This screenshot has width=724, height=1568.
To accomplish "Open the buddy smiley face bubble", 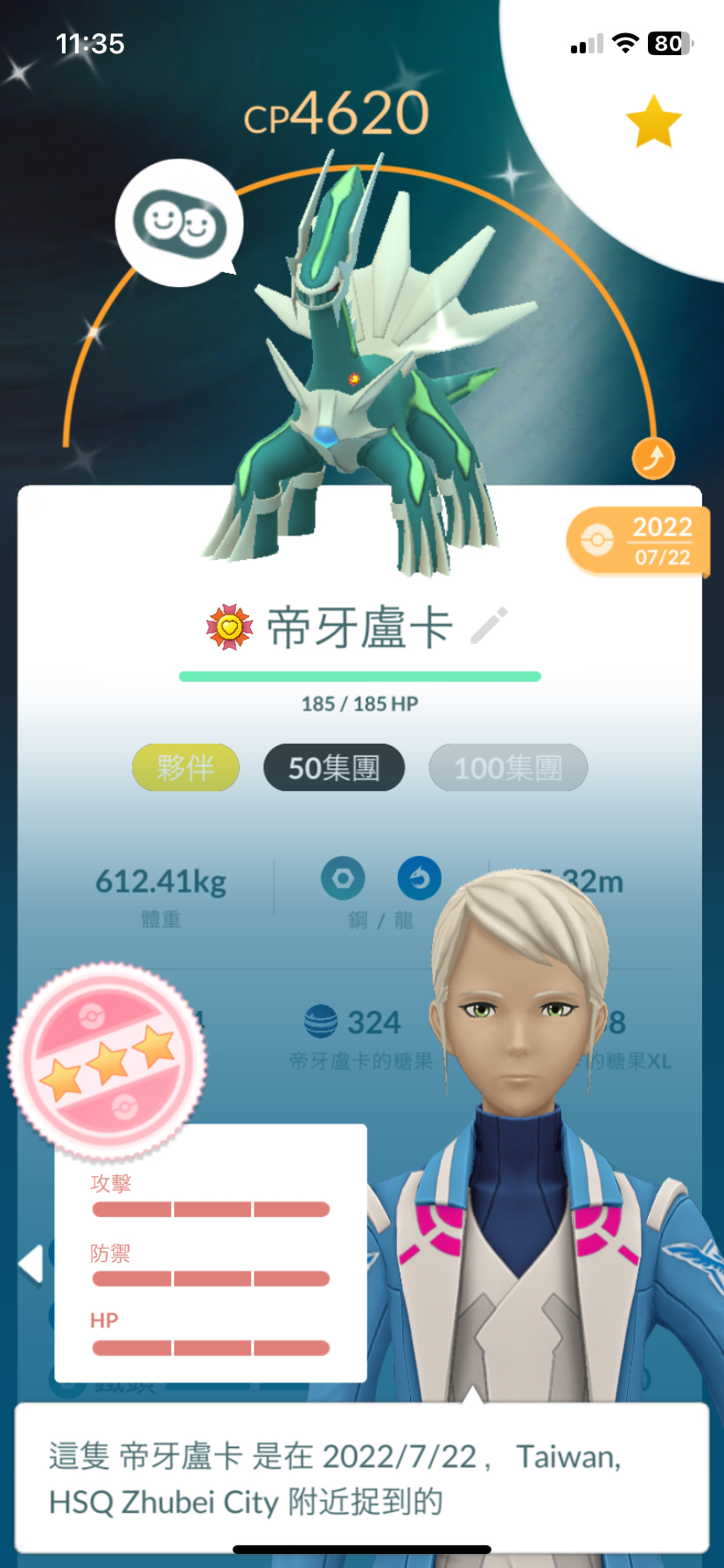I will pos(179,222).
